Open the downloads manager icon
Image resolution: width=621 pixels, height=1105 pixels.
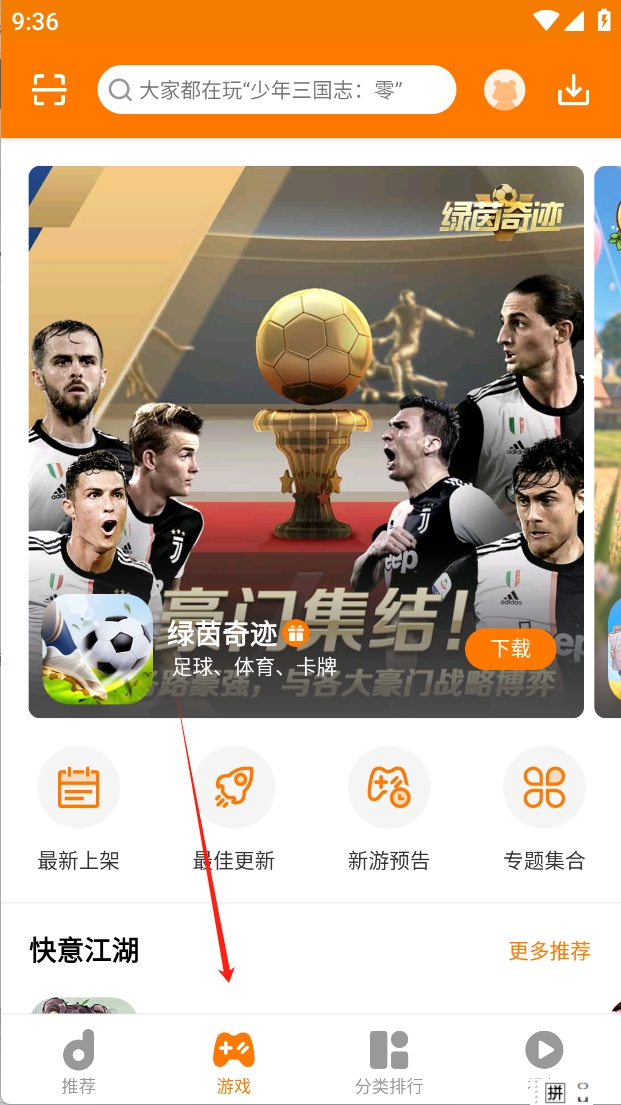tap(573, 90)
